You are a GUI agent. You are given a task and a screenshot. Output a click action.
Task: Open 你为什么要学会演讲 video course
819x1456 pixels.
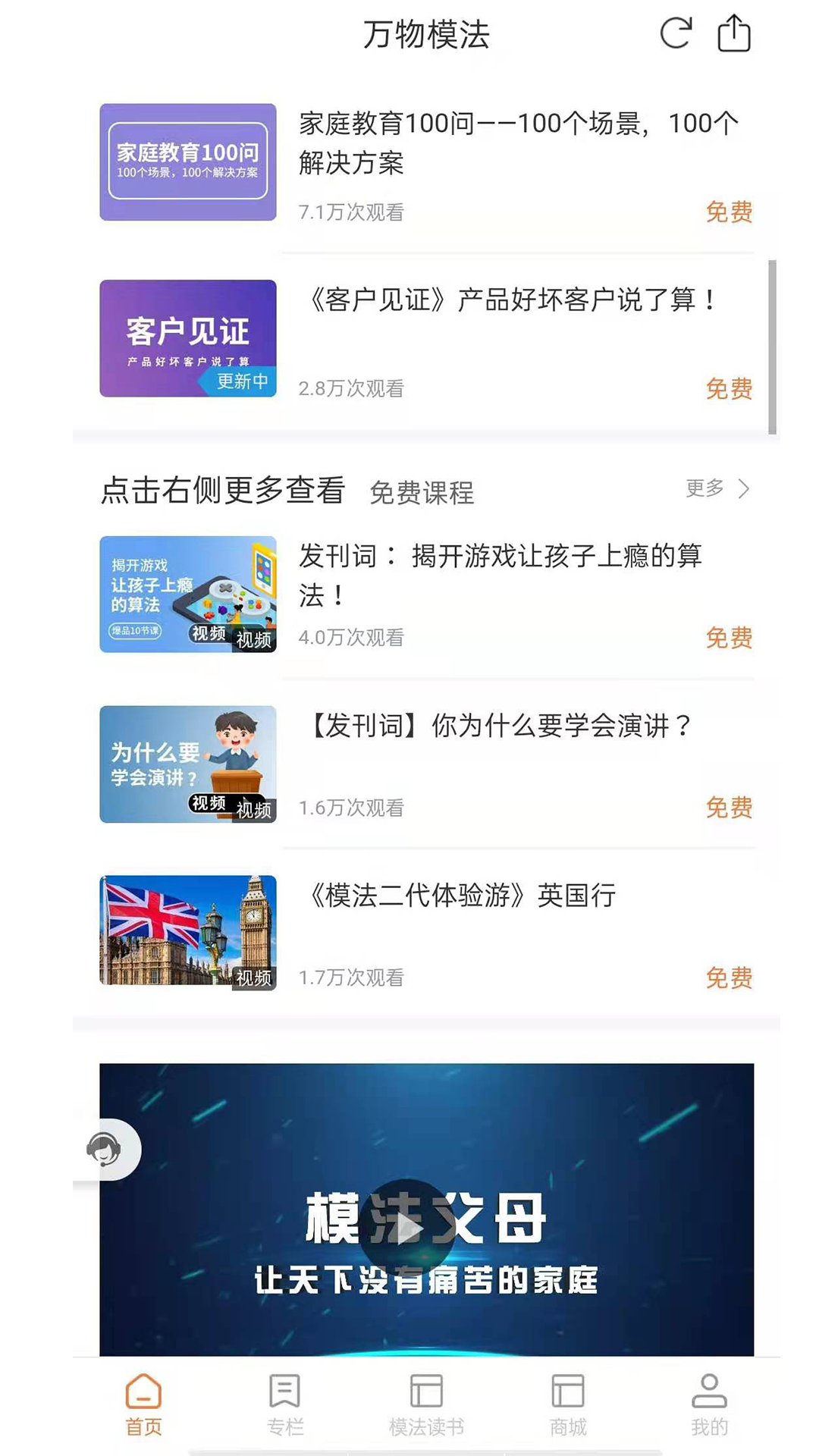coord(500,726)
